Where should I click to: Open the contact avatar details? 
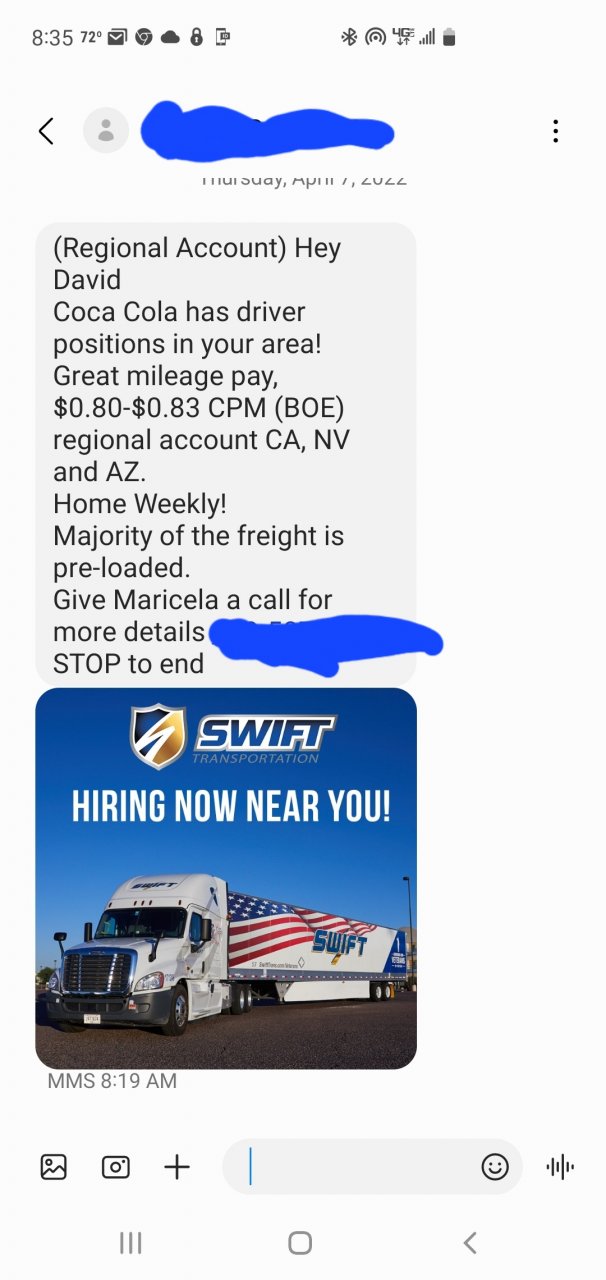106,131
